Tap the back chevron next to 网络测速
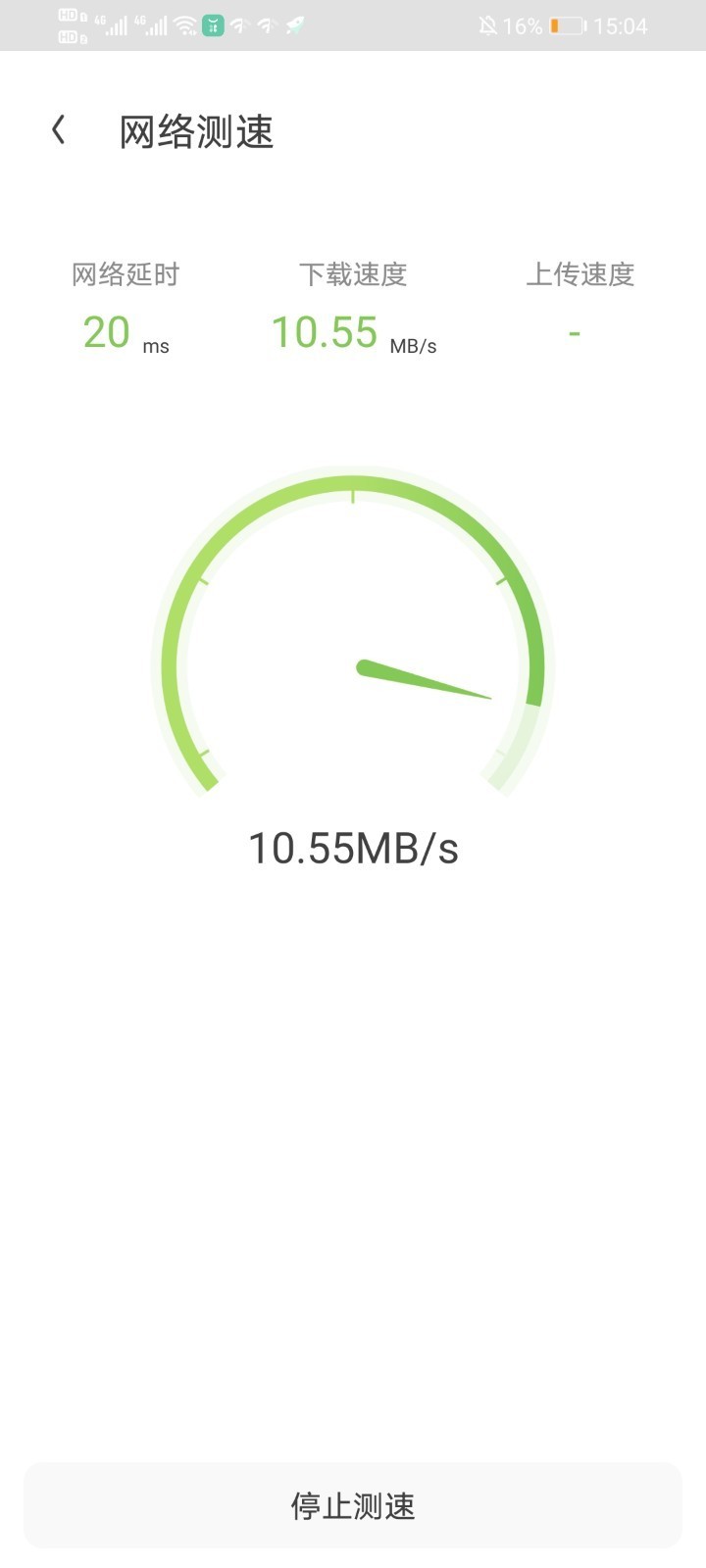 (x=58, y=127)
